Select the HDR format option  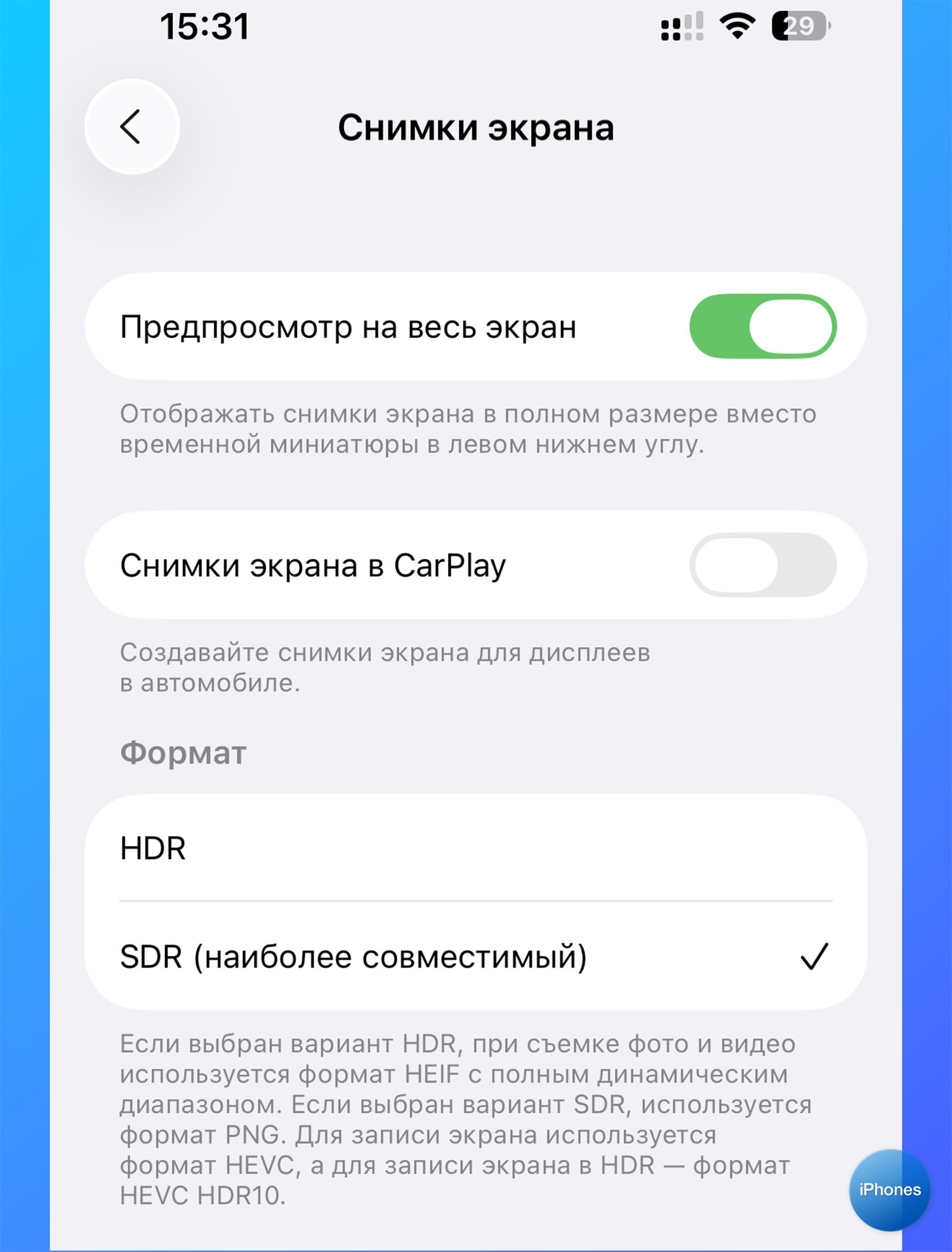(475, 848)
